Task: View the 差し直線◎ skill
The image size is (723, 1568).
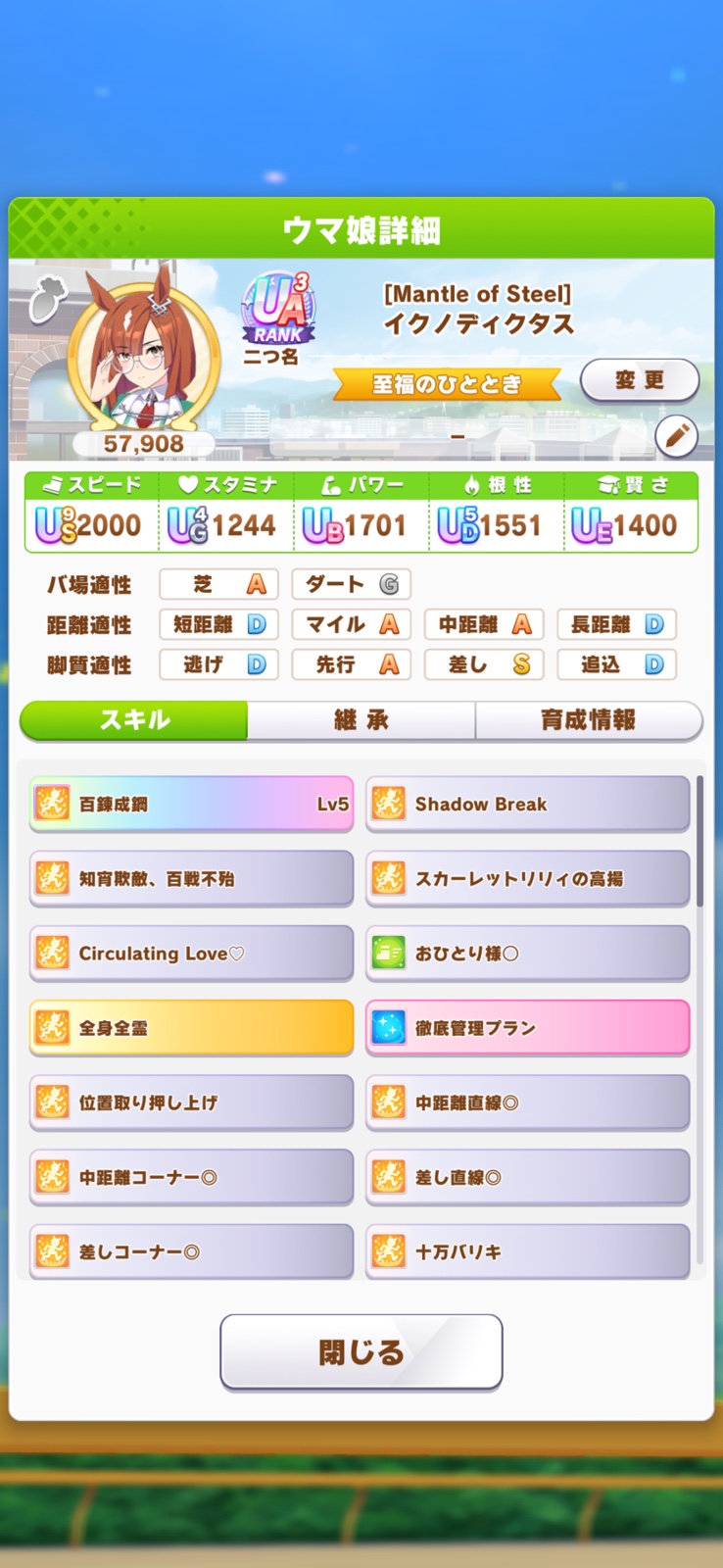Action: click(x=527, y=1176)
